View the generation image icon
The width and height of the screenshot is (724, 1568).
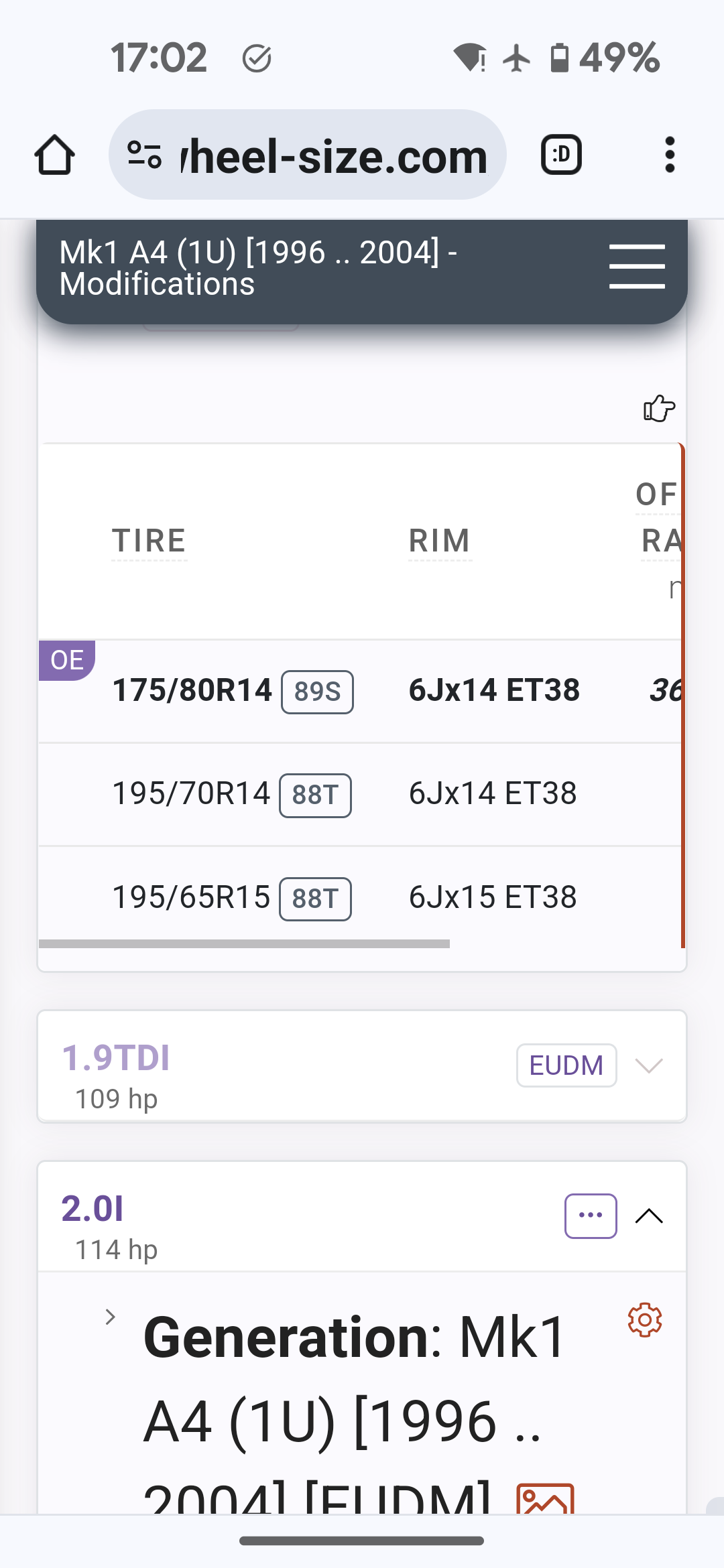(546, 1500)
